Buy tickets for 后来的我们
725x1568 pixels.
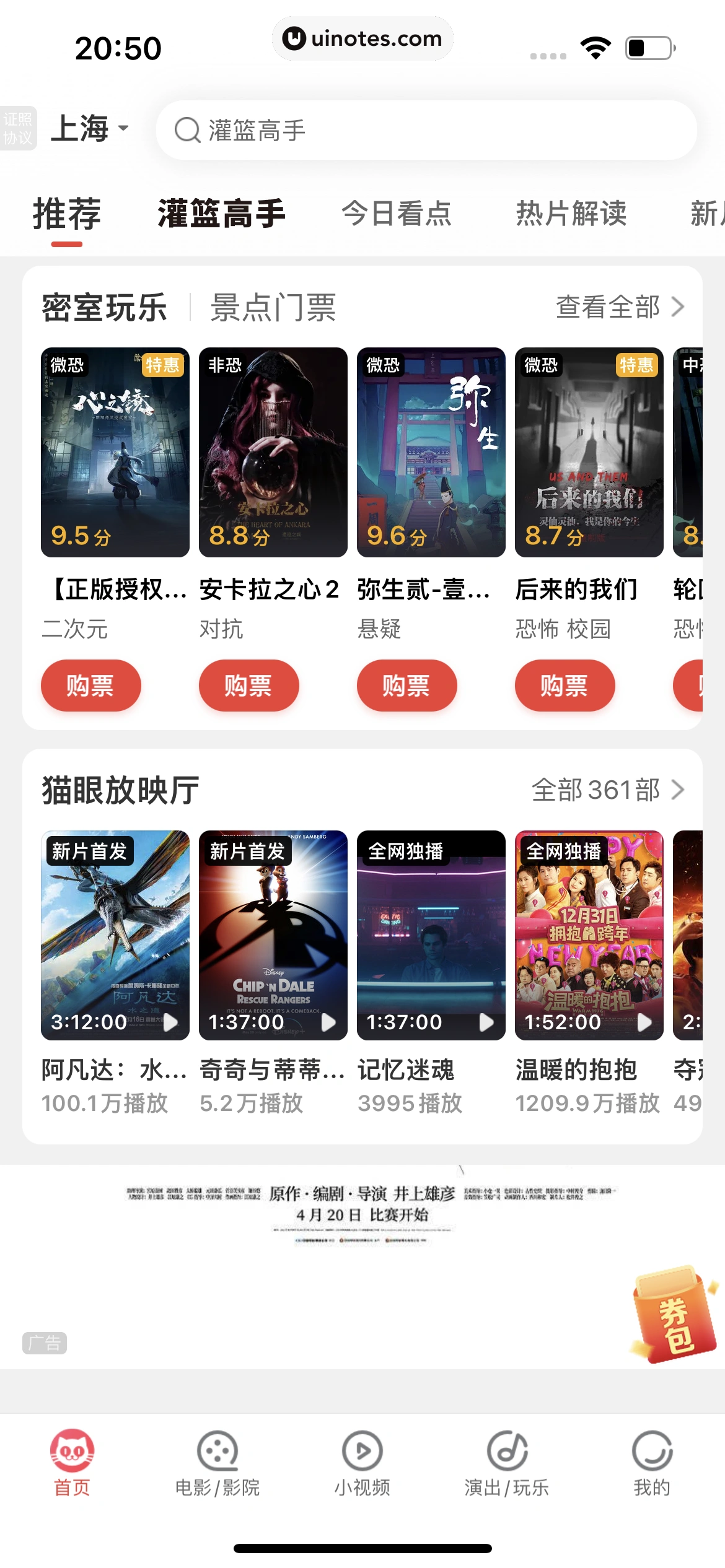(x=565, y=686)
